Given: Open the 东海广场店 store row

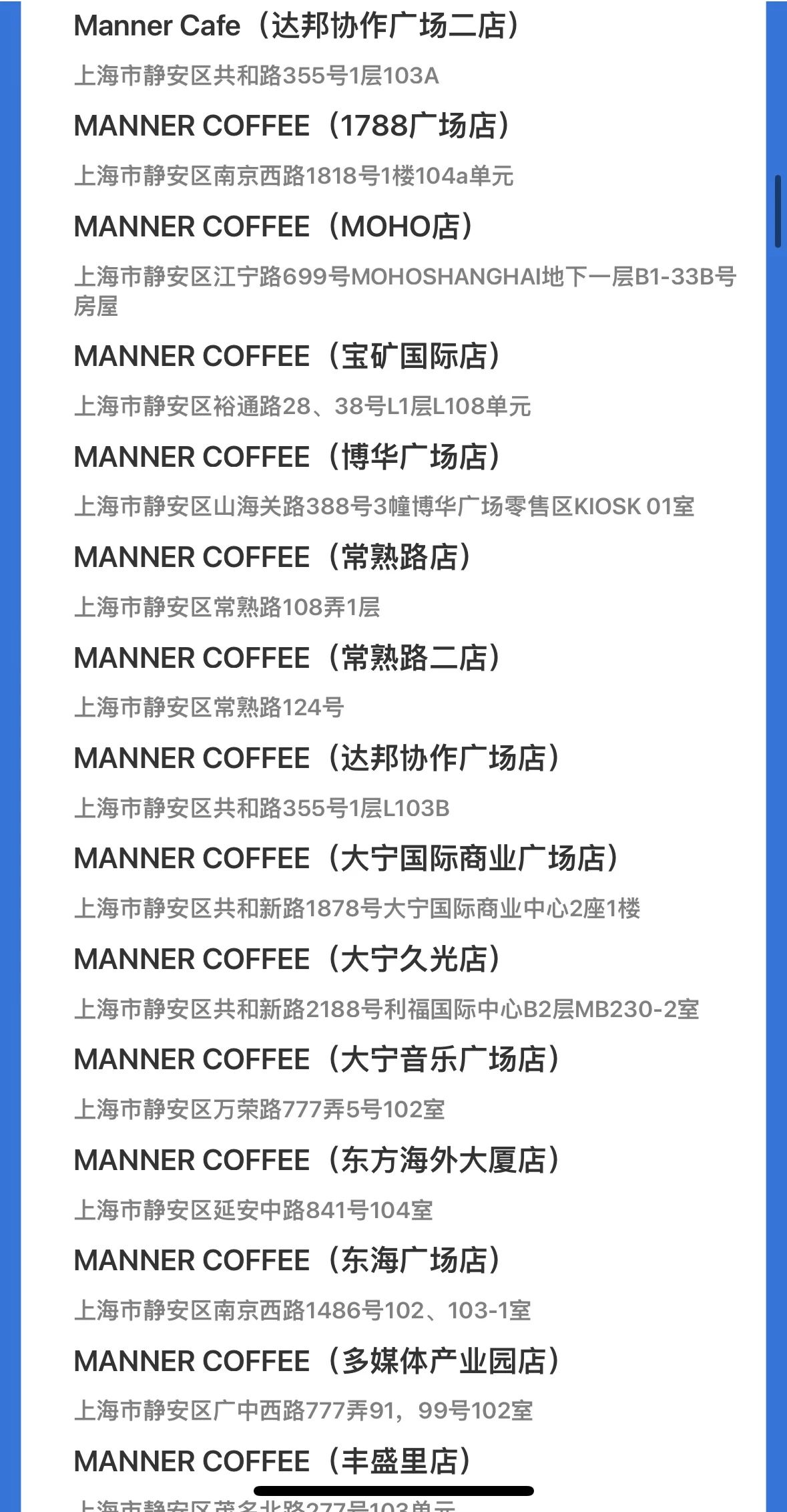Looking at the screenshot, I should (287, 1261).
